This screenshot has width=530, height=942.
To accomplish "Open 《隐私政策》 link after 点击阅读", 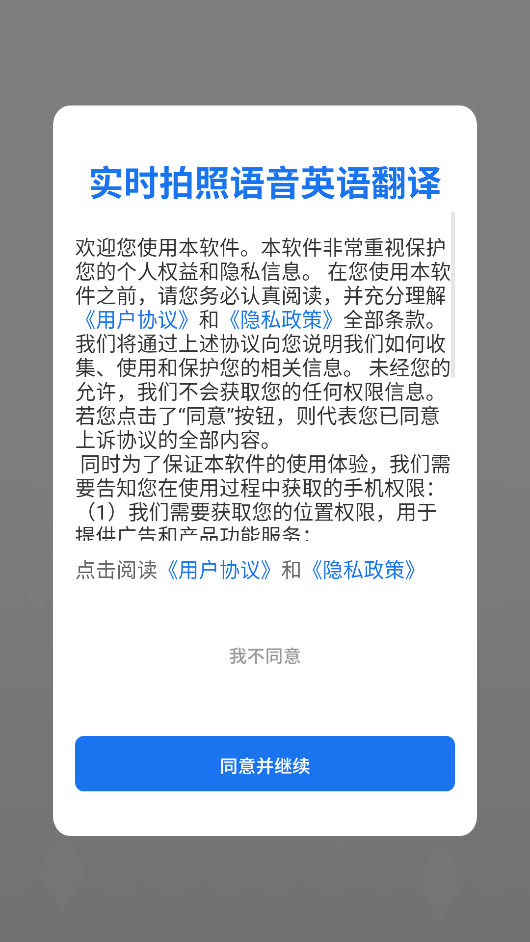I will pos(364,570).
